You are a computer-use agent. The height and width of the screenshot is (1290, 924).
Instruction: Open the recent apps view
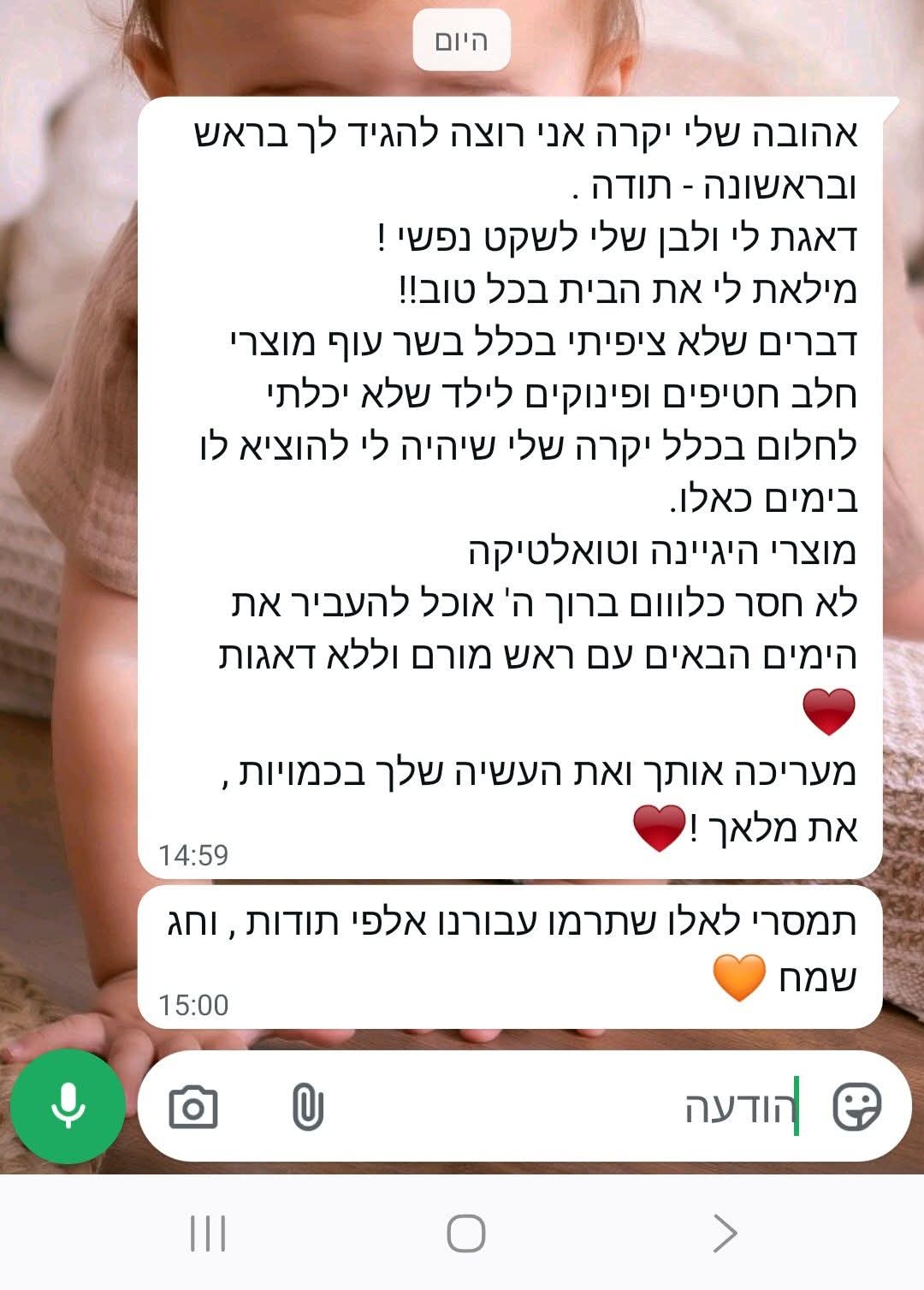(x=207, y=1234)
